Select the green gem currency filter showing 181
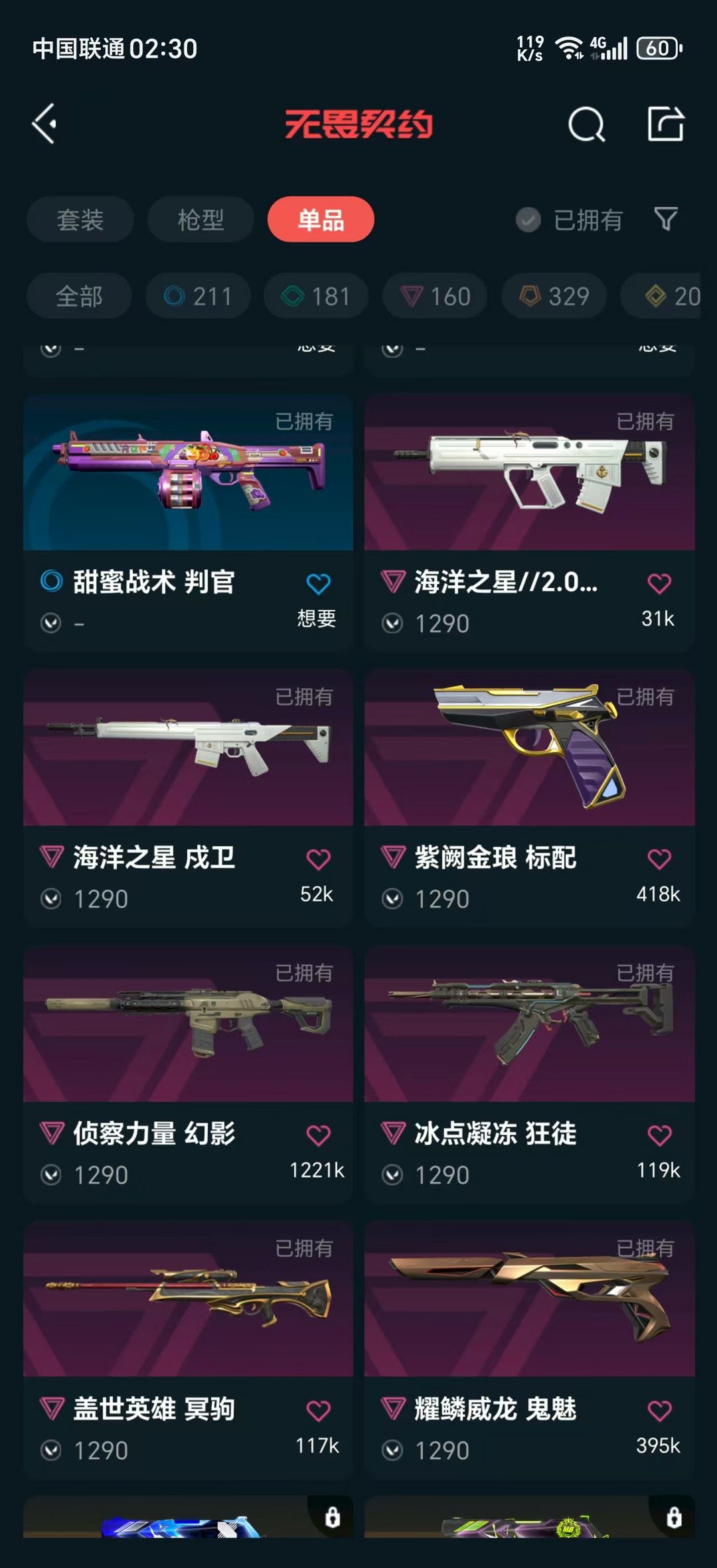This screenshot has width=717, height=1568. pyautogui.click(x=315, y=296)
